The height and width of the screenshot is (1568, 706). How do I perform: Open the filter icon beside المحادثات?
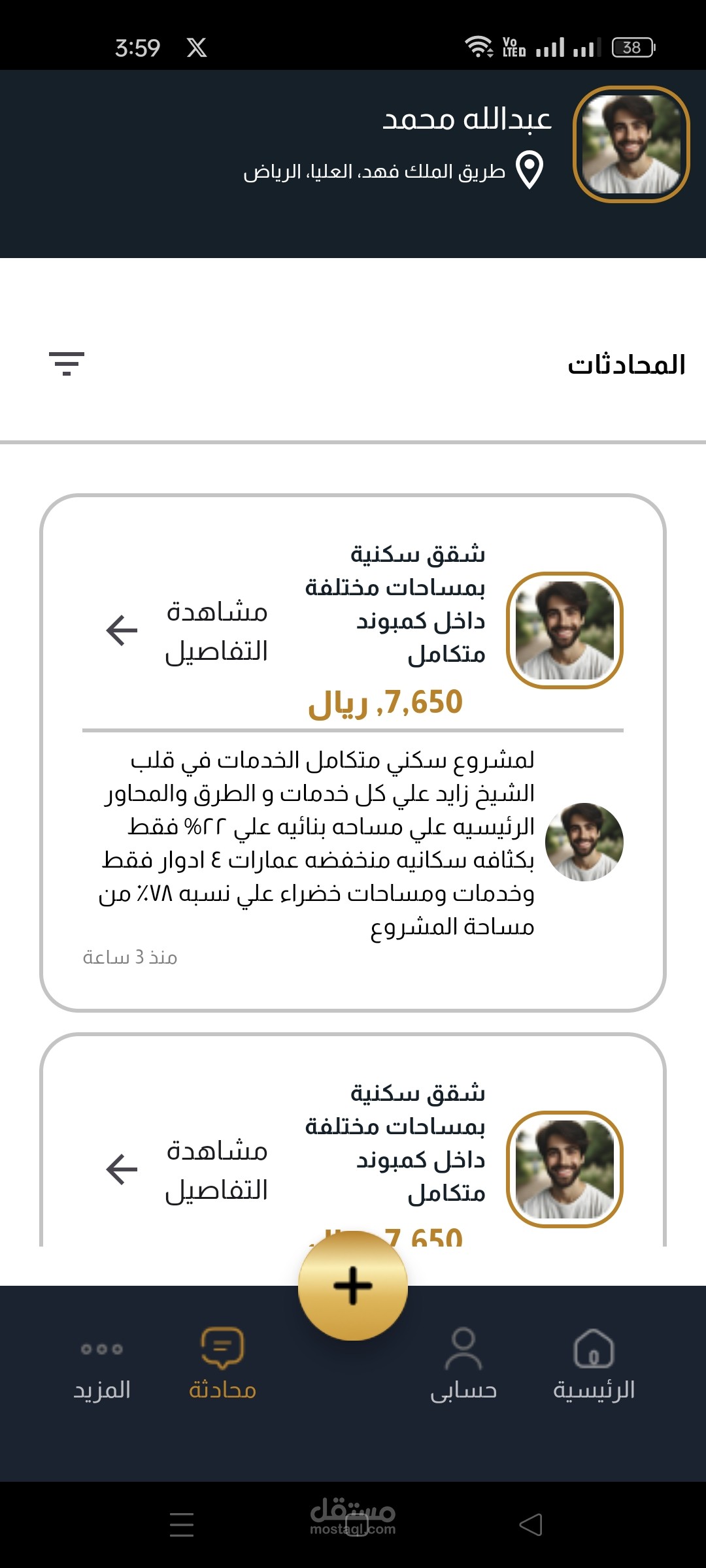coord(66,363)
